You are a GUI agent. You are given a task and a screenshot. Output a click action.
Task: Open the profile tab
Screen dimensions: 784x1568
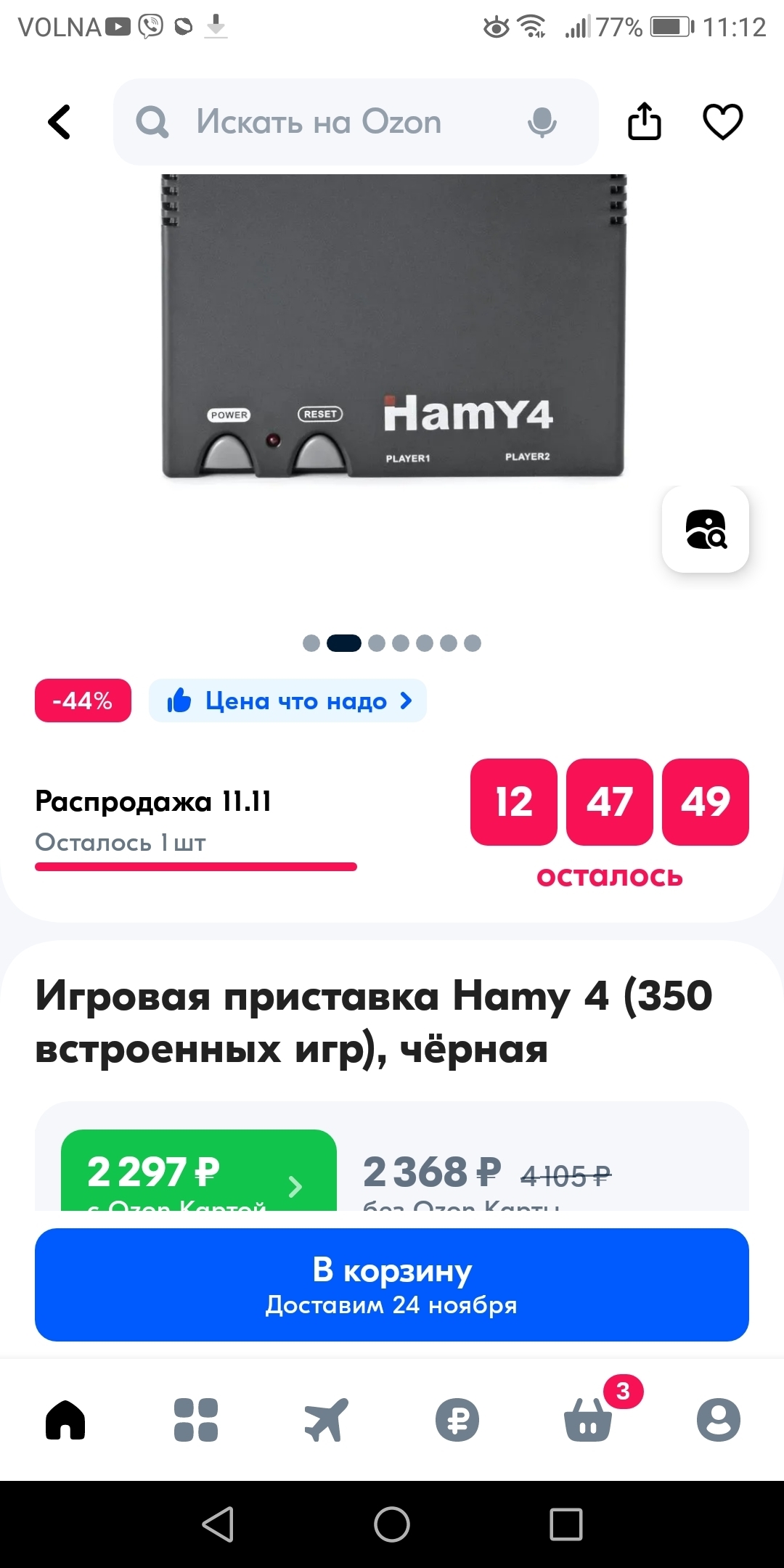719,1419
